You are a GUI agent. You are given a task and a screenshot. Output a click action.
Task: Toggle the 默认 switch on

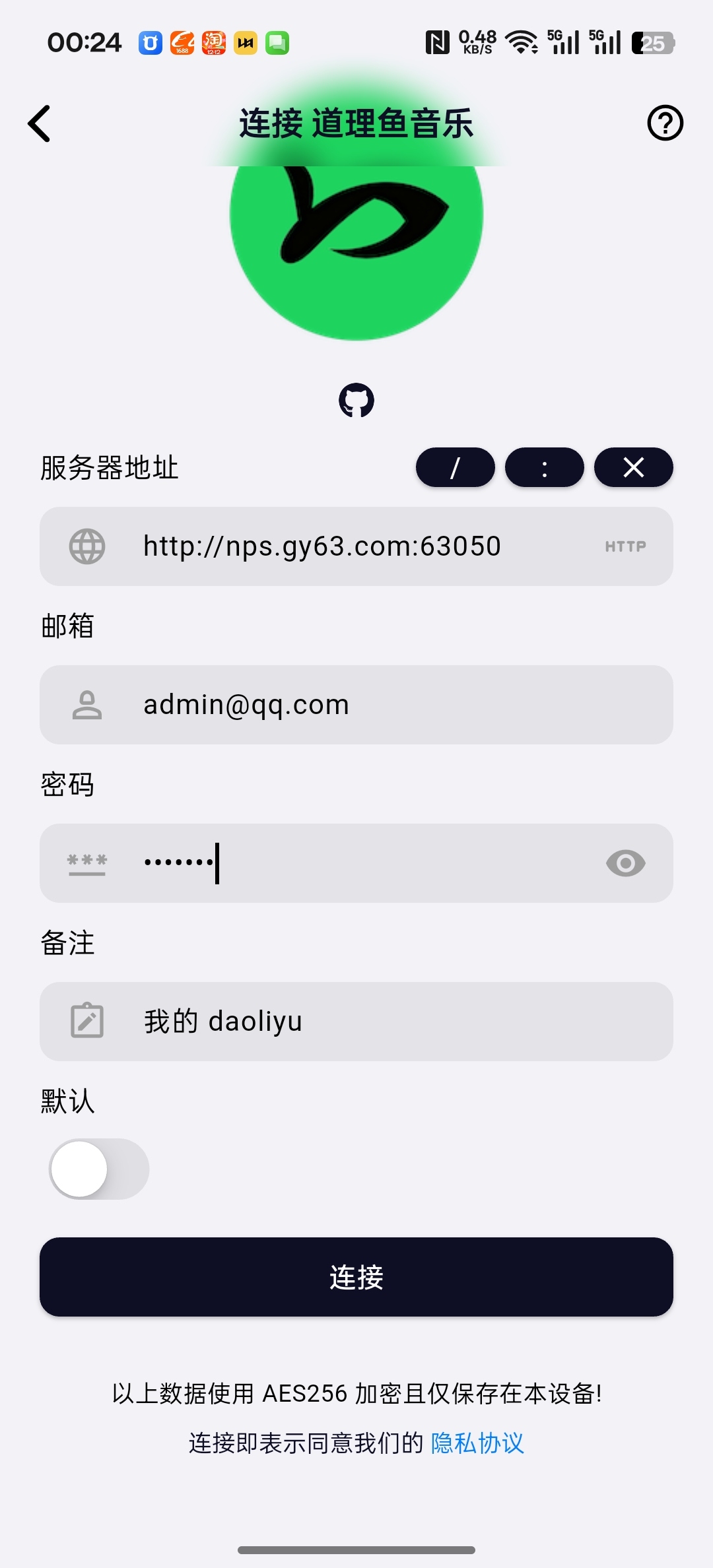98,1168
